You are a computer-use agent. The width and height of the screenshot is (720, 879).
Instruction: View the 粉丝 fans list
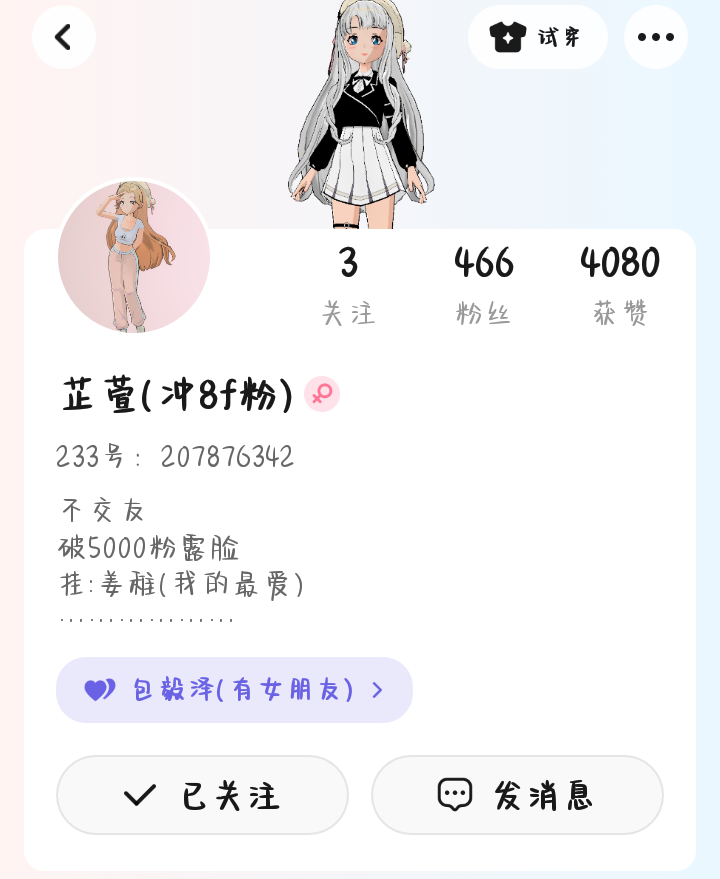(x=483, y=285)
